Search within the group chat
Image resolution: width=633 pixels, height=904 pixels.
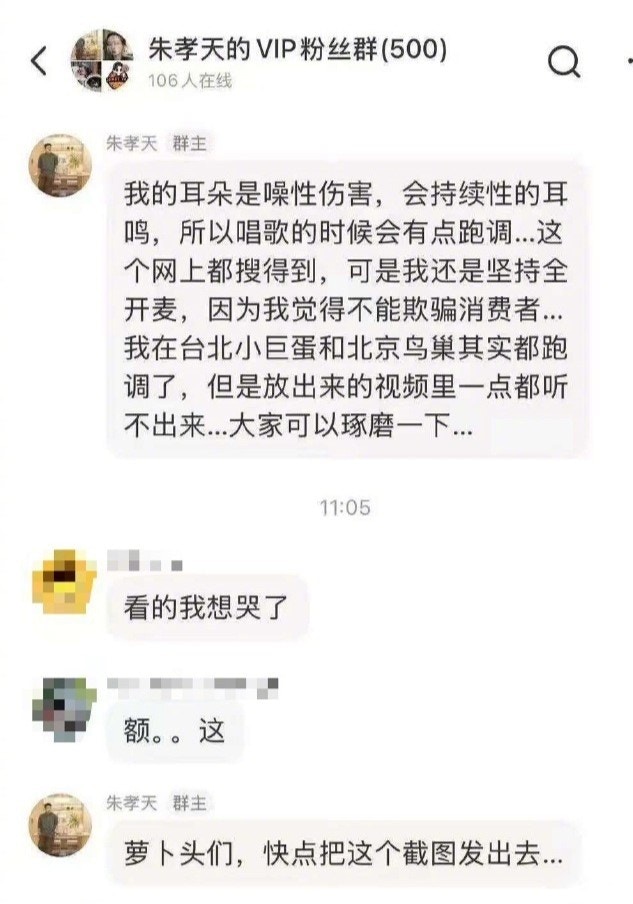pyautogui.click(x=564, y=62)
